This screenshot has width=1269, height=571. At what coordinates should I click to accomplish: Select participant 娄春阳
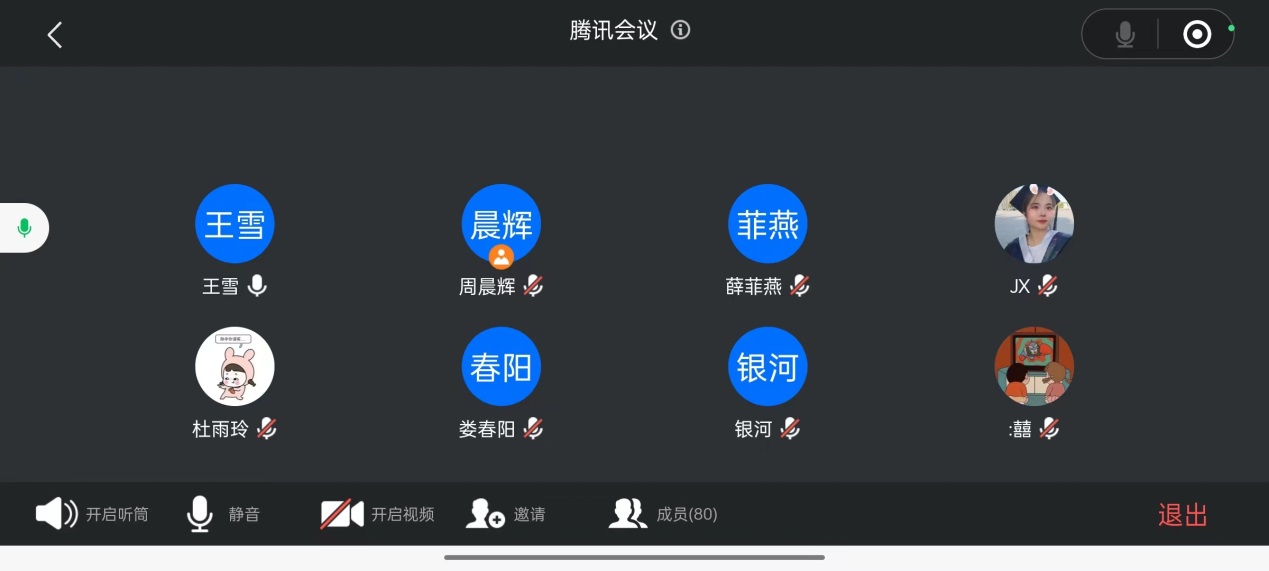tap(501, 366)
